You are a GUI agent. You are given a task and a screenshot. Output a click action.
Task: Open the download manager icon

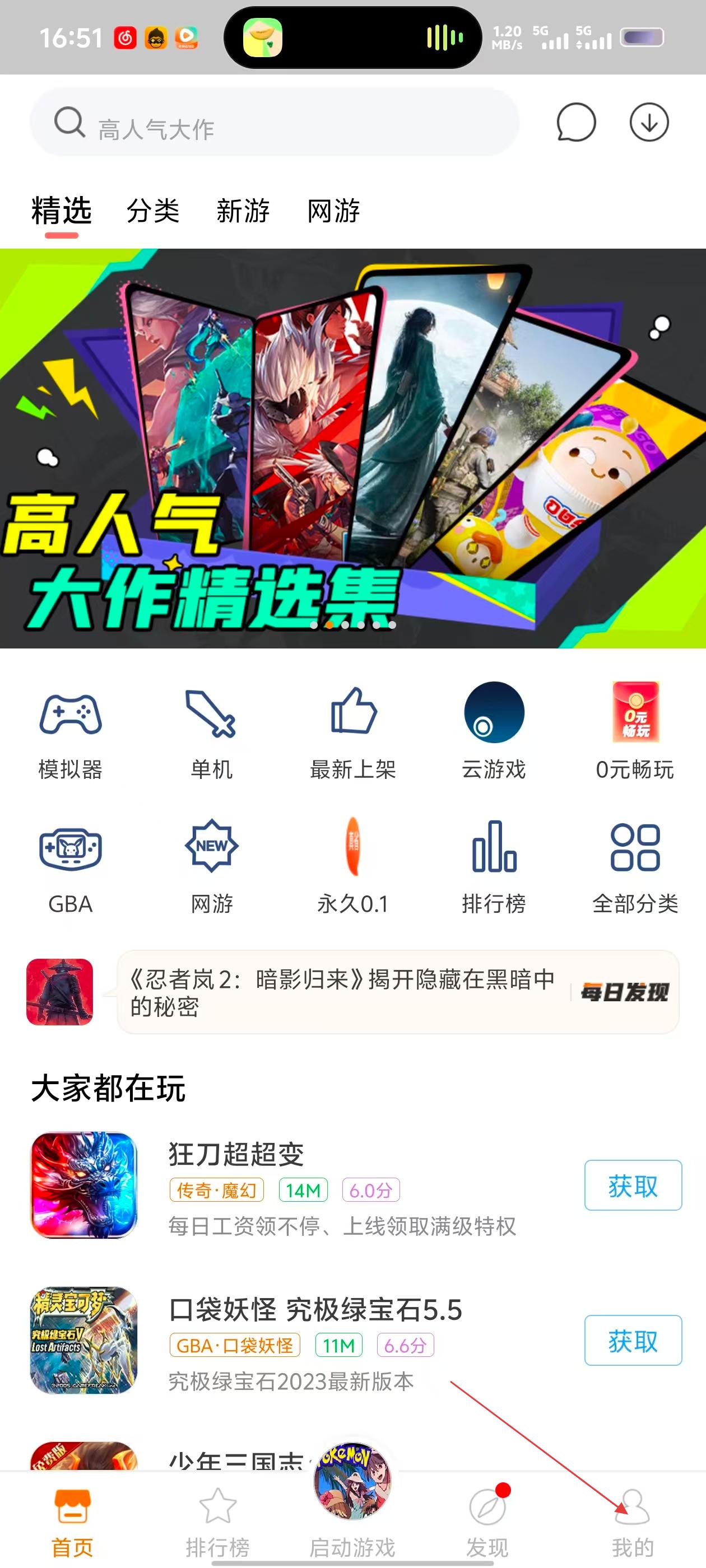649,122
